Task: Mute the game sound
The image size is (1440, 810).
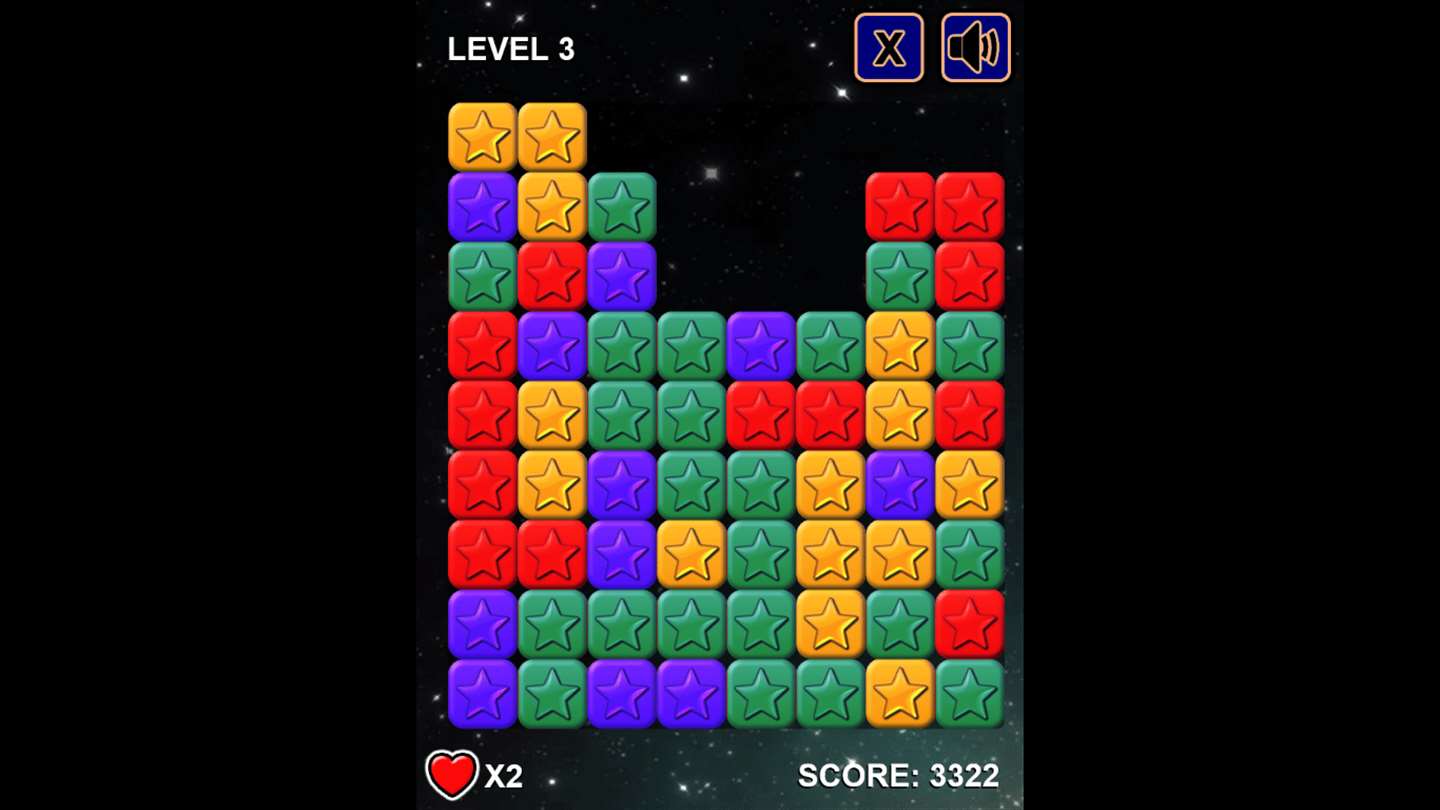Action: pyautogui.click(x=975, y=47)
